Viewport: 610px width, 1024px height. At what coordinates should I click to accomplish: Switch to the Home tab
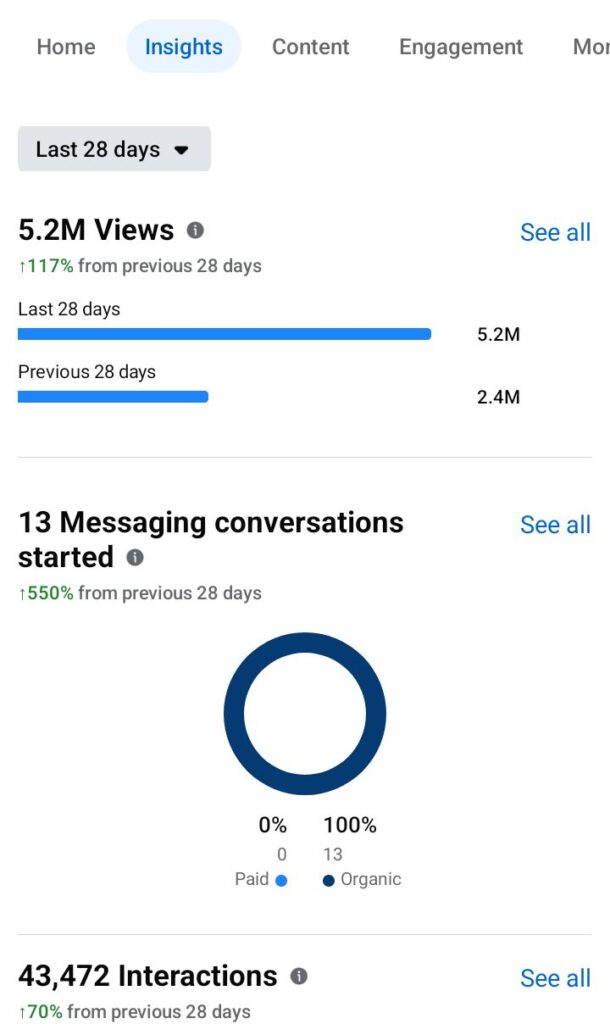(x=66, y=47)
